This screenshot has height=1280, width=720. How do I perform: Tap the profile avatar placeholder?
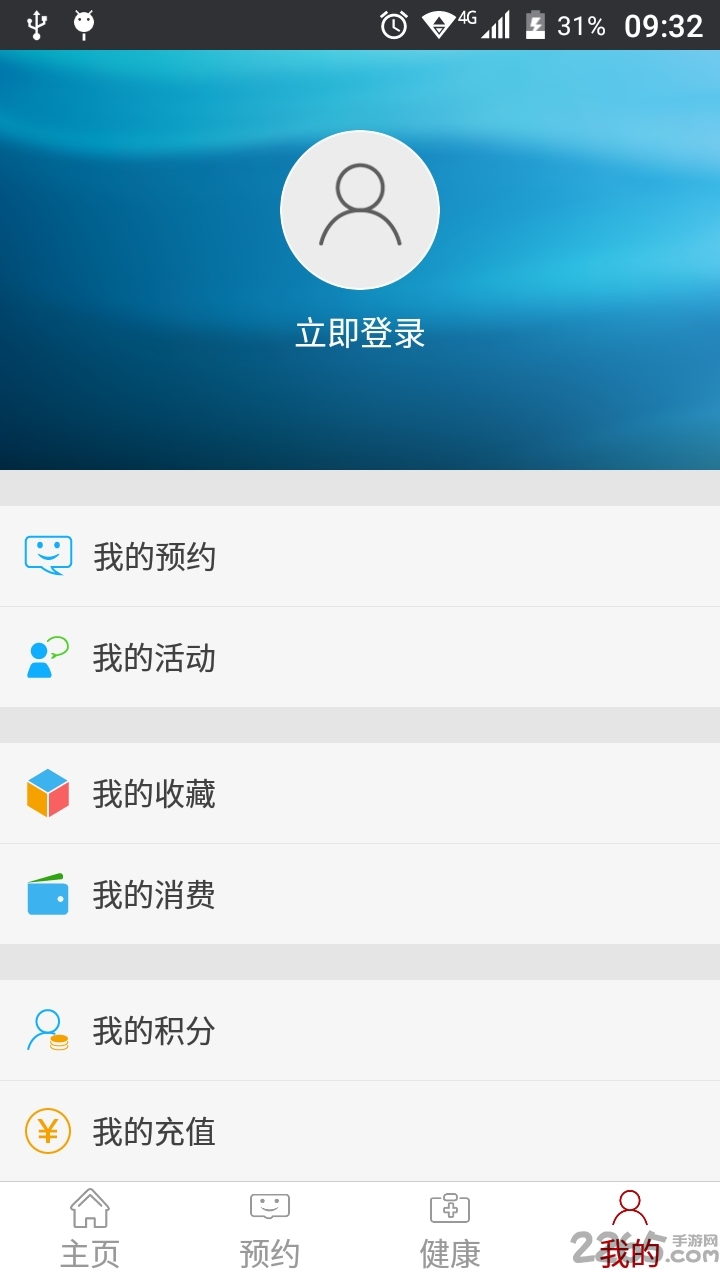360,210
